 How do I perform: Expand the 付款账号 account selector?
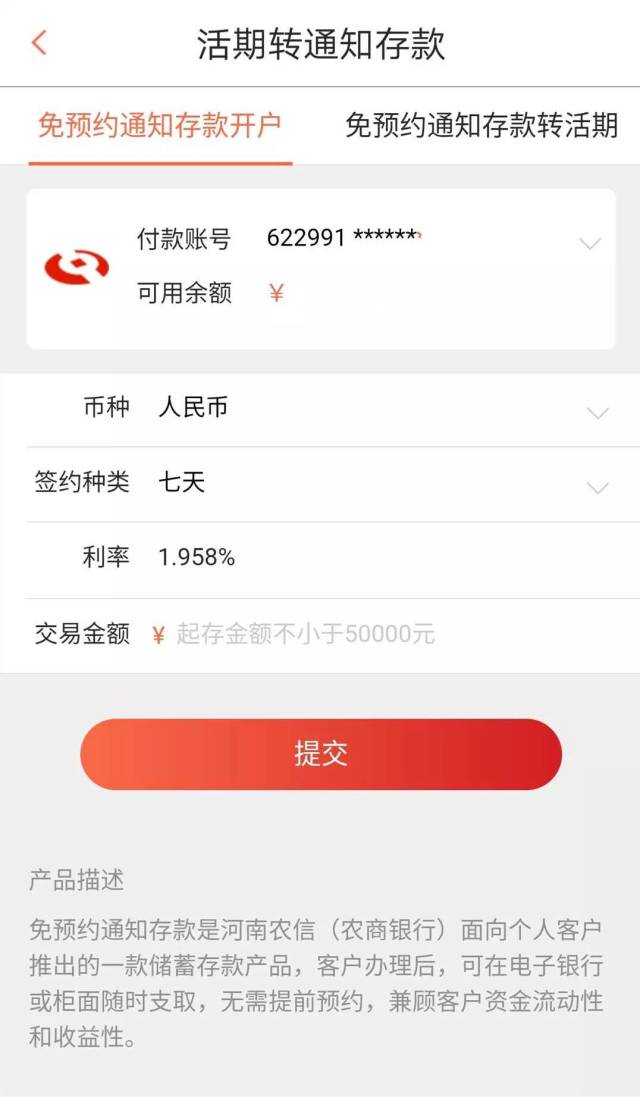click(590, 243)
